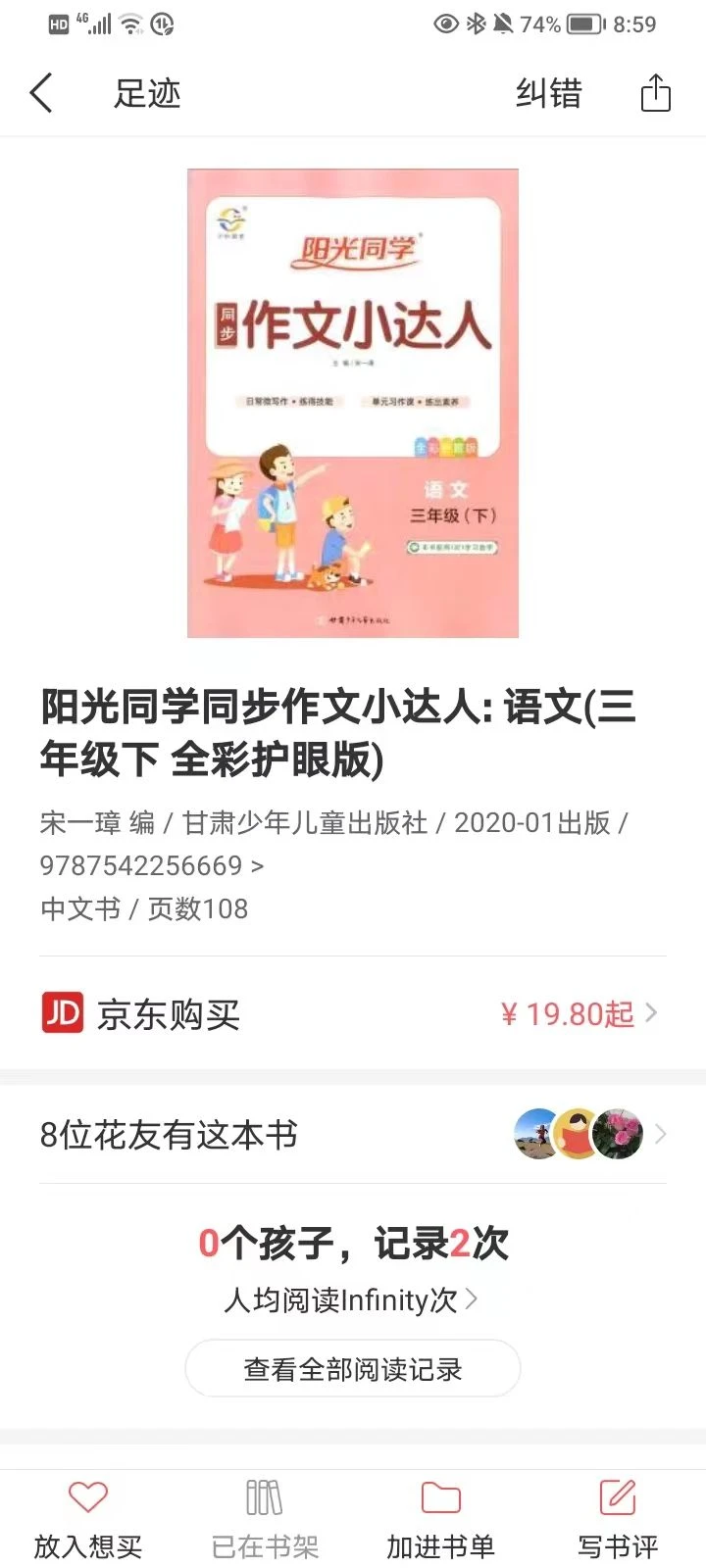The image size is (706, 1568).
Task: Open 京东购买 purchase option
Action: pyautogui.click(x=353, y=1014)
